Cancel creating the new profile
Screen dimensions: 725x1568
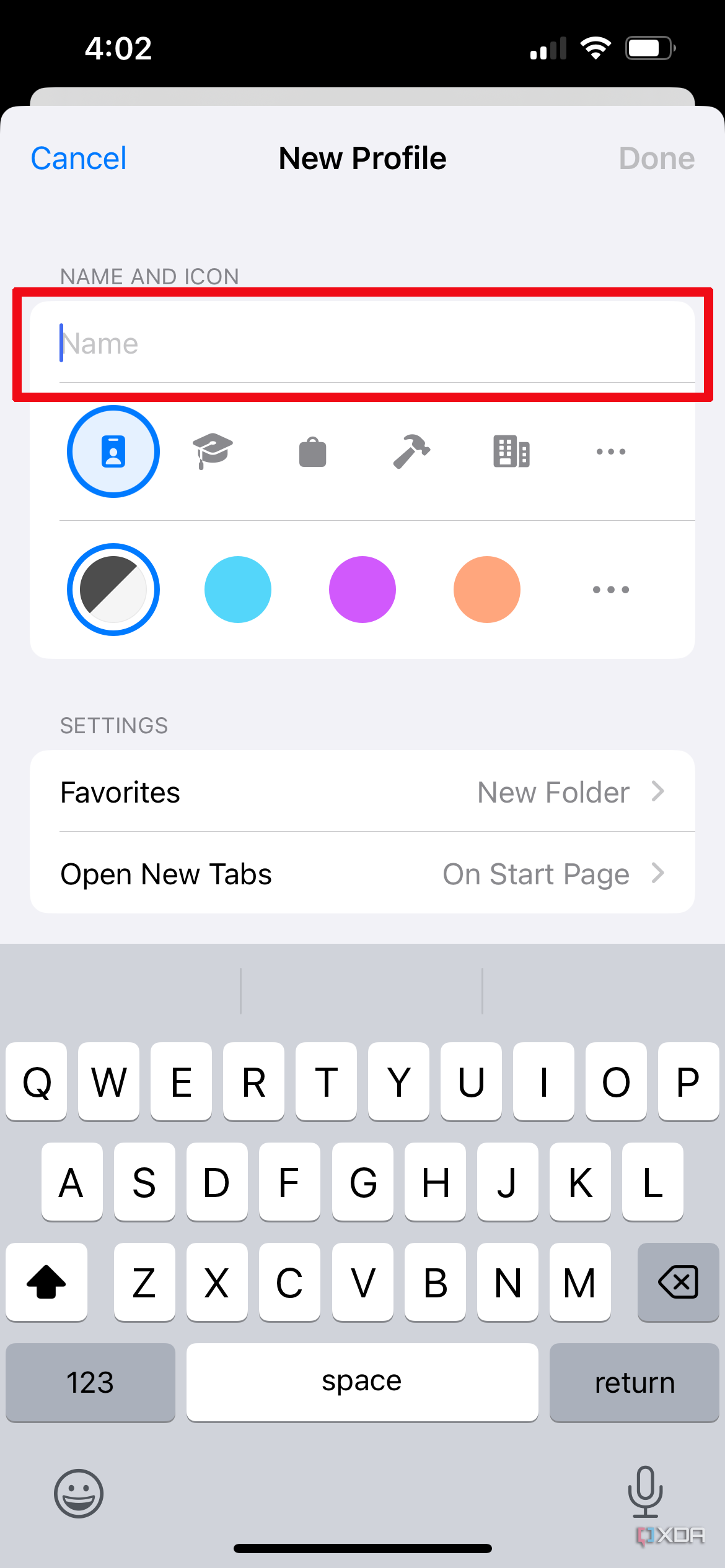(x=78, y=158)
